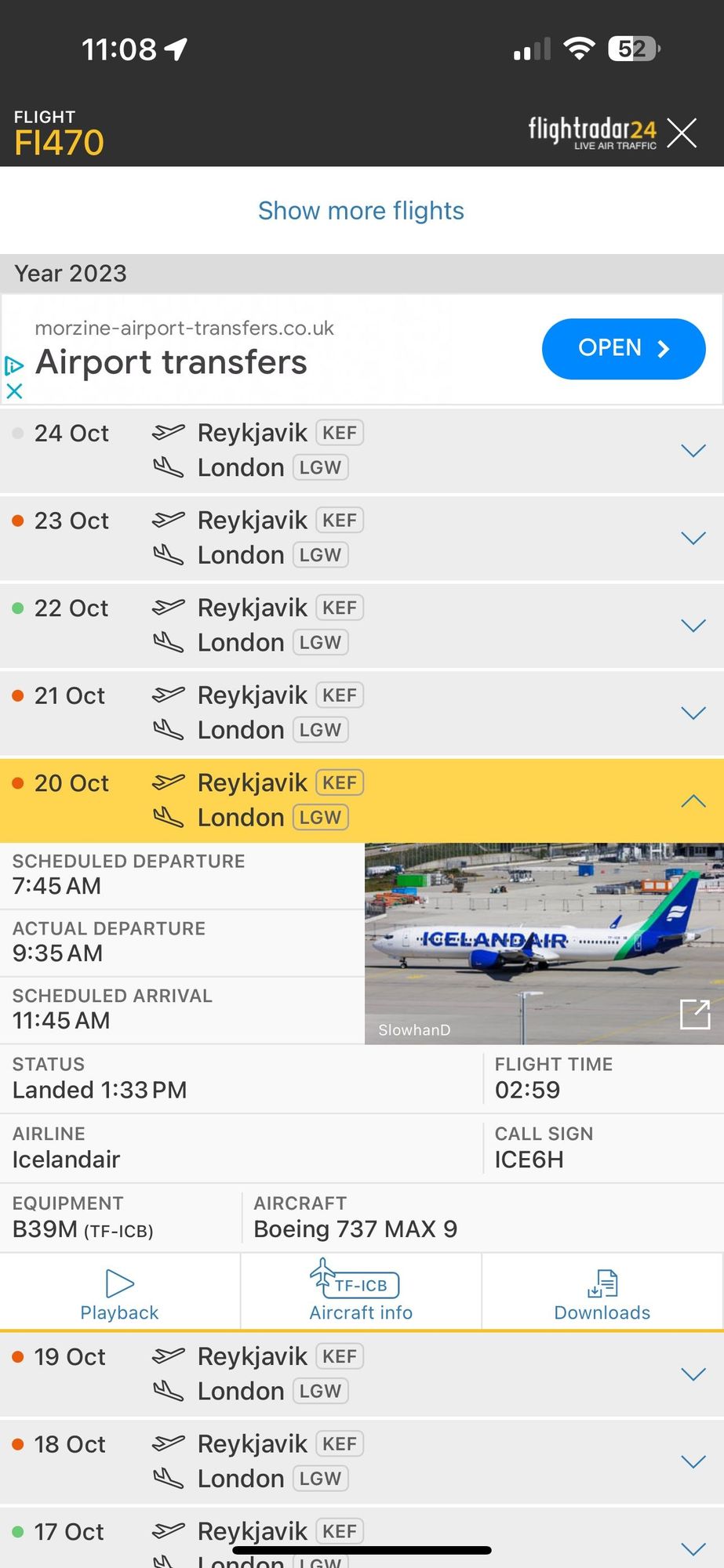Dismiss the ad with the X icon
Image resolution: width=724 pixels, height=1568 pixels.
click(14, 390)
